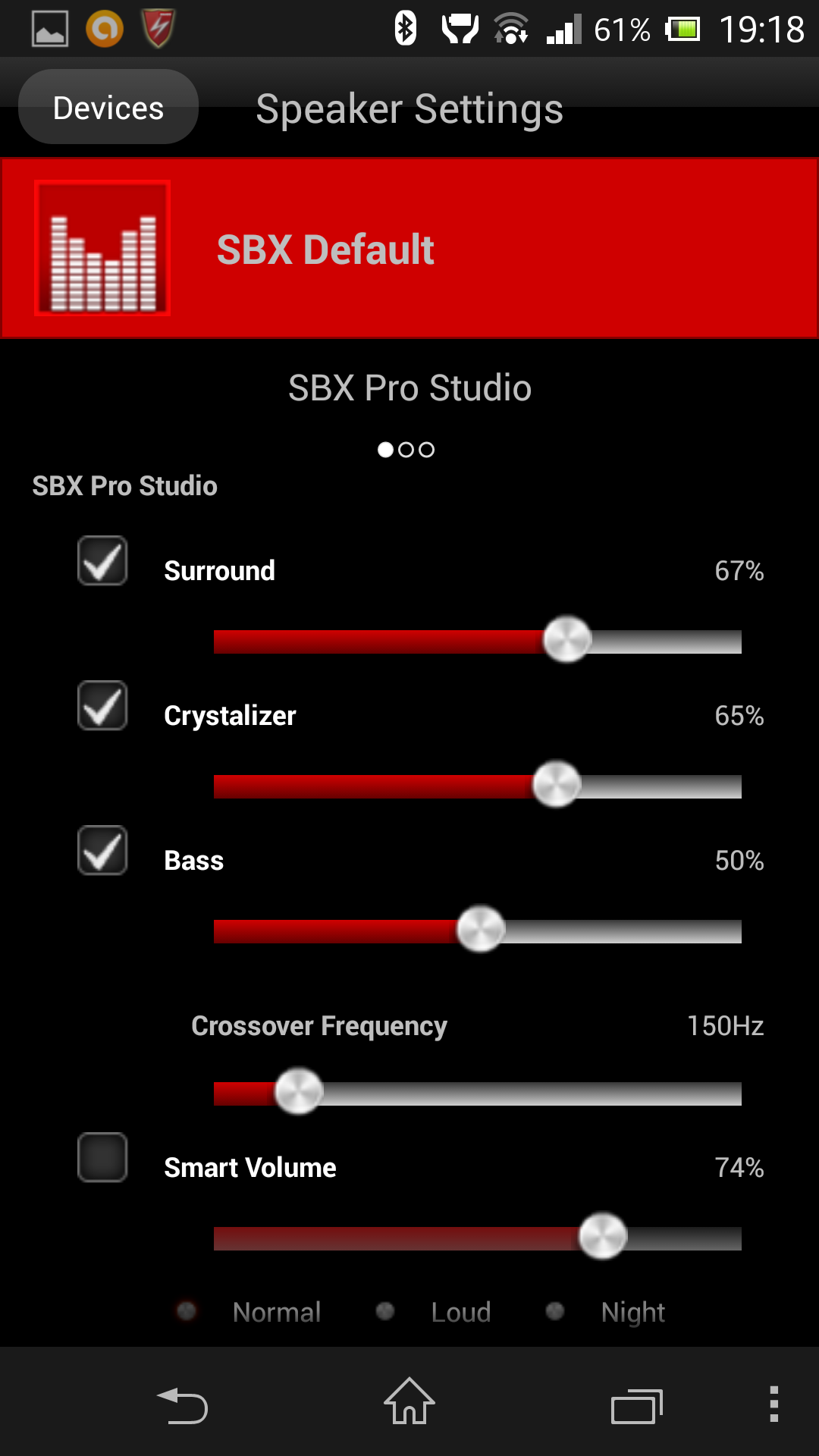Select the Normal volume mode
This screenshot has width=819, height=1456.
[x=249, y=1312]
